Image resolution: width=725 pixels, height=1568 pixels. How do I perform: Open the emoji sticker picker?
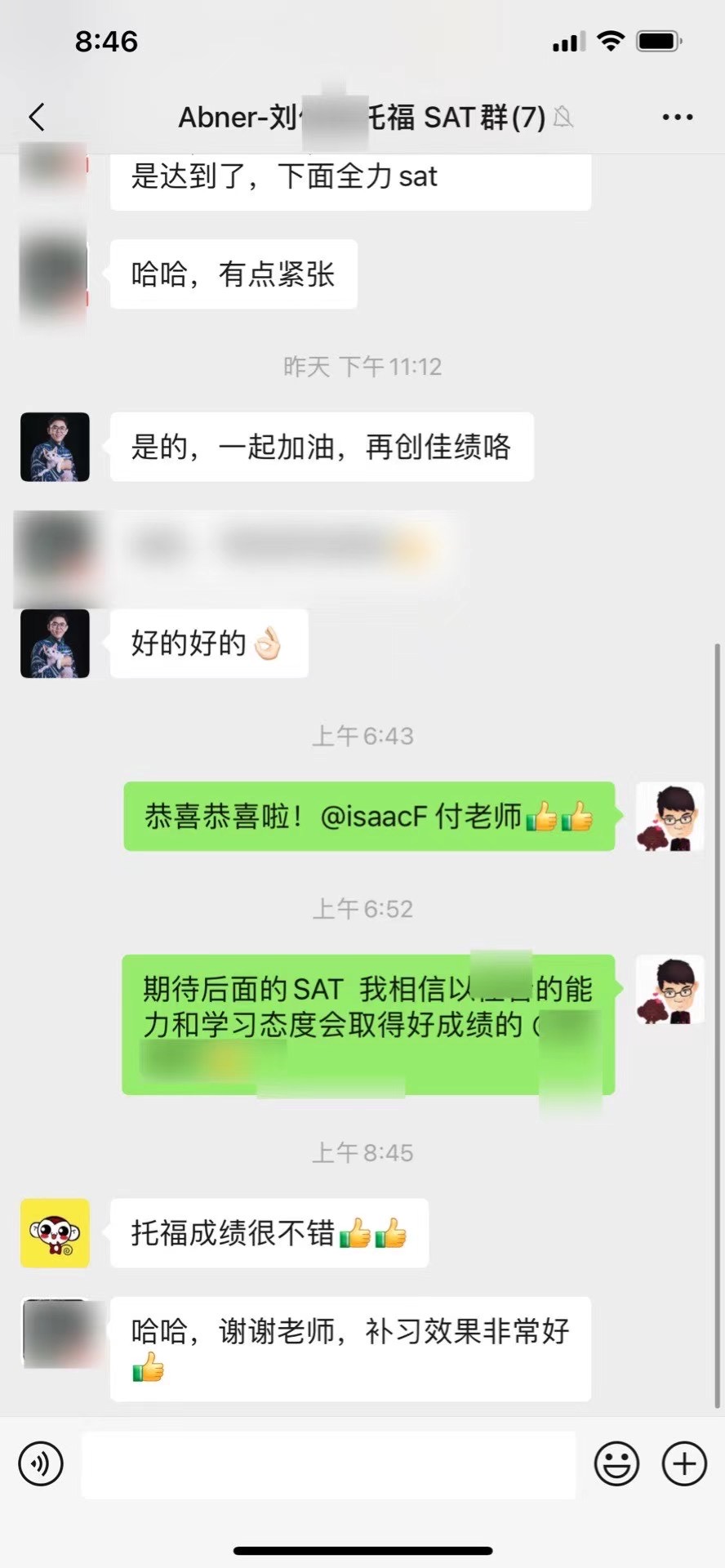[616, 1463]
